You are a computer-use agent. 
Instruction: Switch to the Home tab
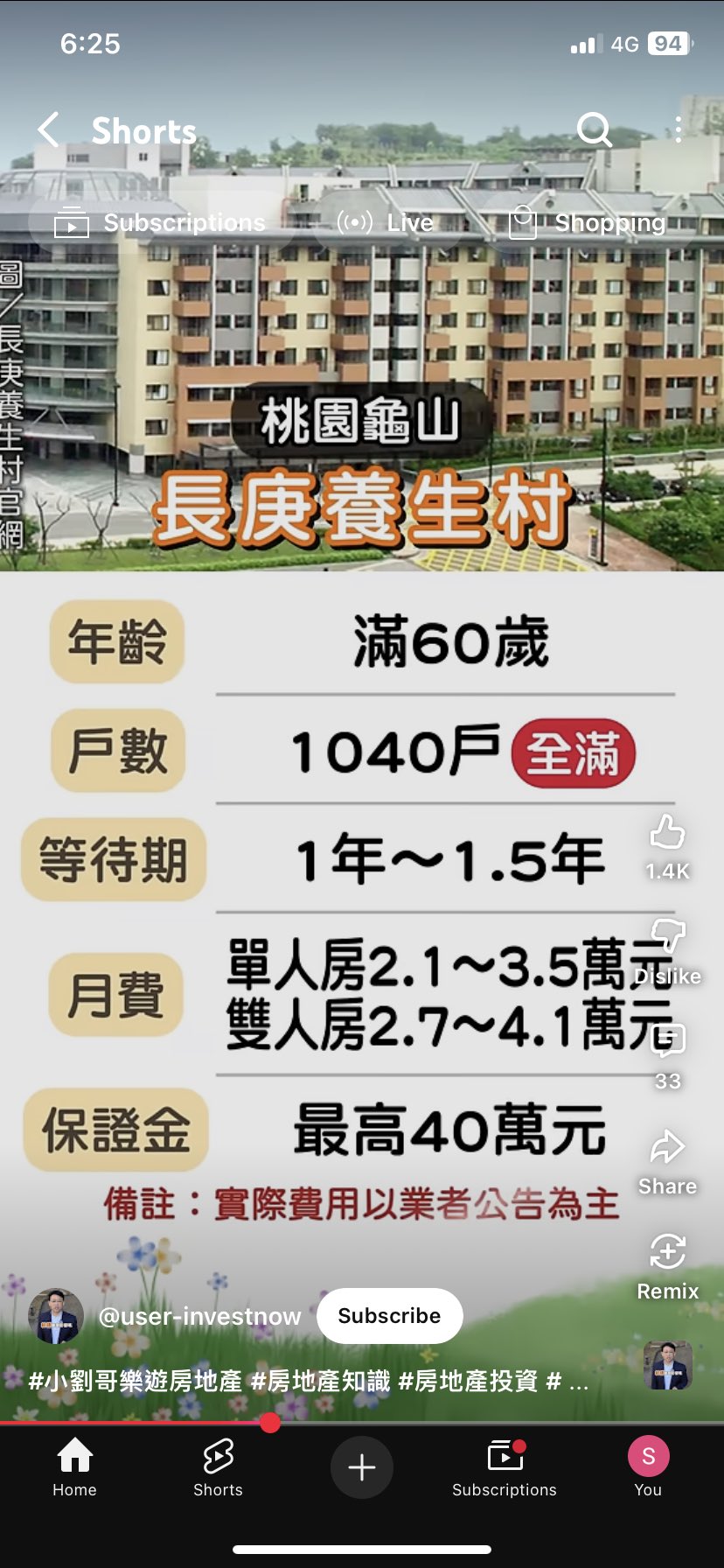74,1467
